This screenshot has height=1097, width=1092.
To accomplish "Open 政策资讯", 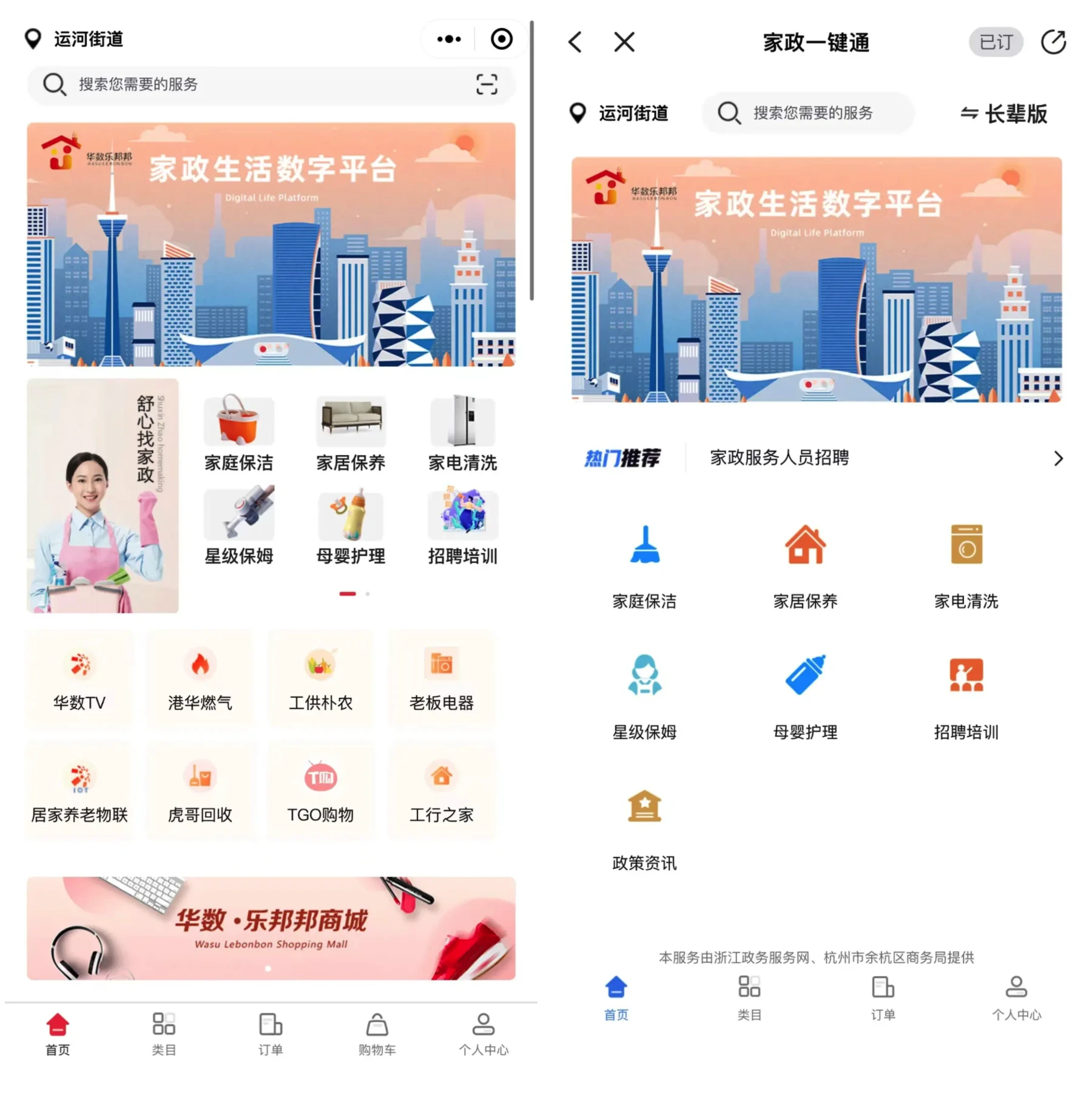I will (644, 829).
